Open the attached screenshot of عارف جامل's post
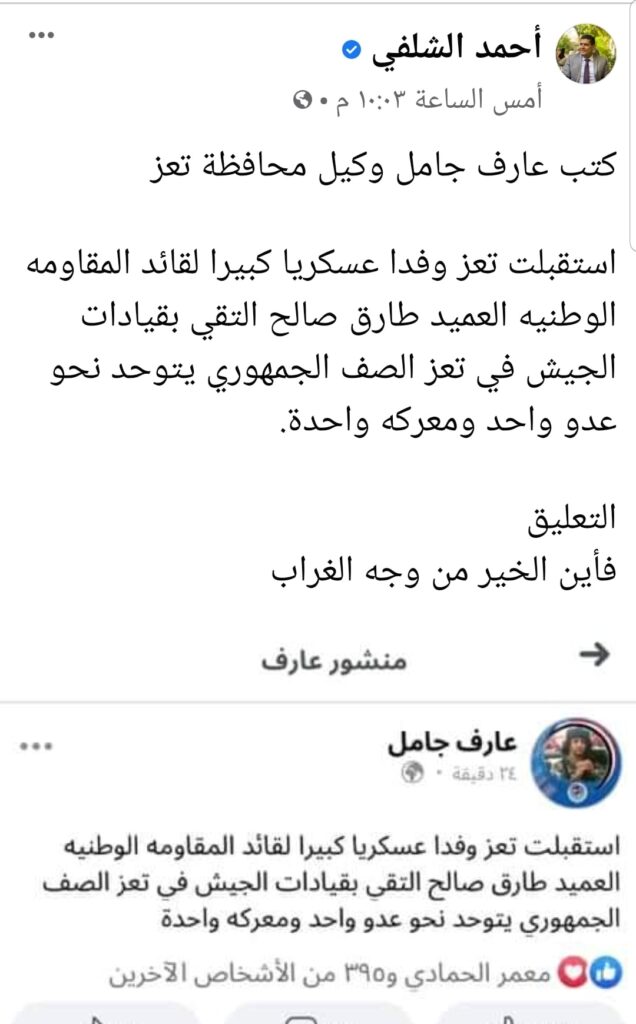 pyautogui.click(x=318, y=860)
